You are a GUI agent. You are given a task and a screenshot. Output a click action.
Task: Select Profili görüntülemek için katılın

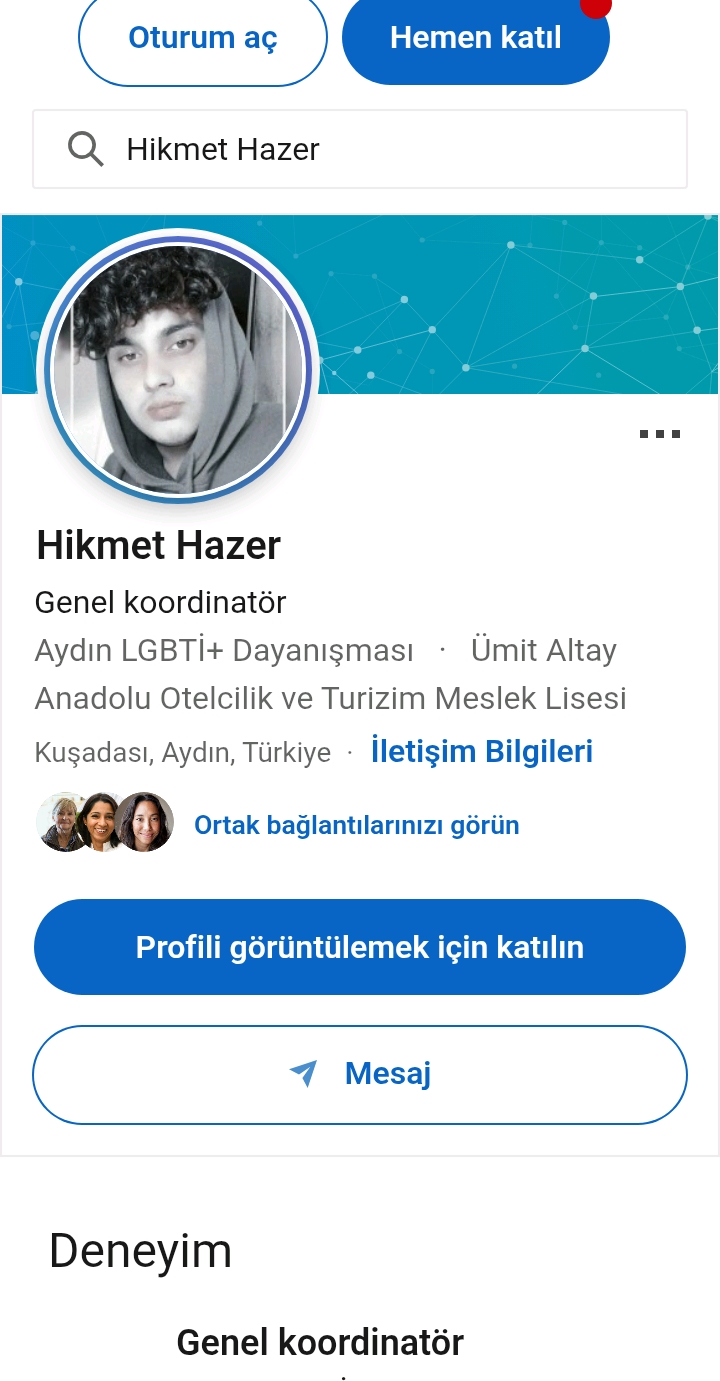click(x=360, y=947)
